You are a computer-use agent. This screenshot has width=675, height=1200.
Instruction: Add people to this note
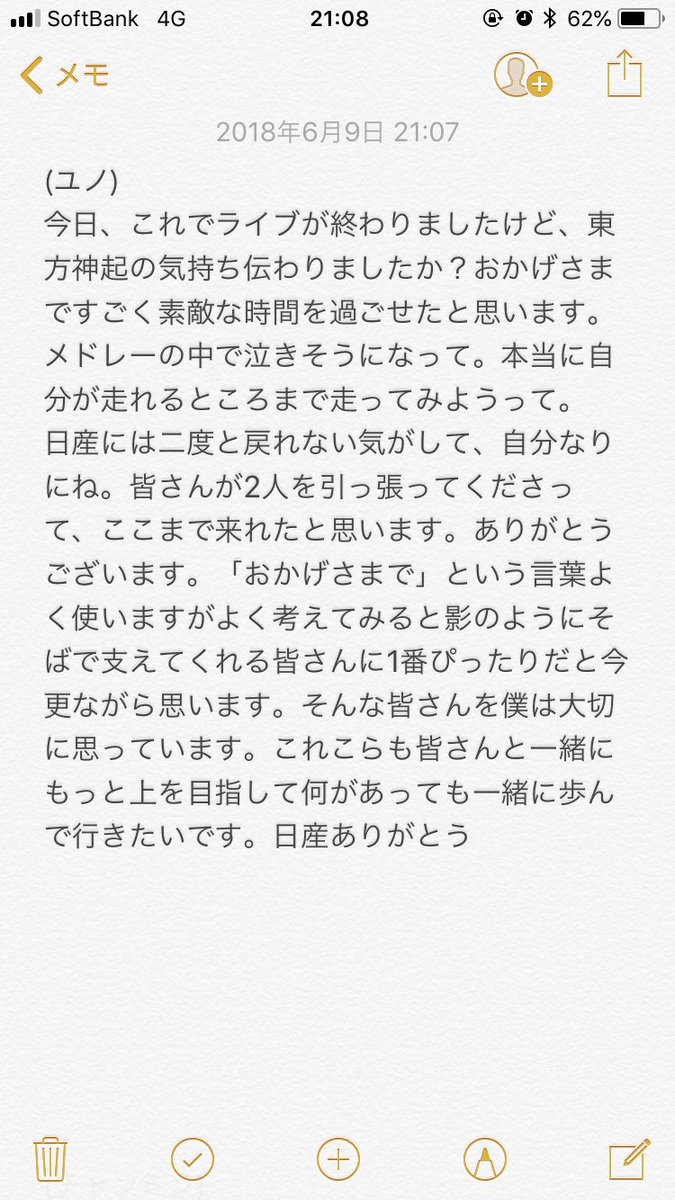[x=522, y=75]
